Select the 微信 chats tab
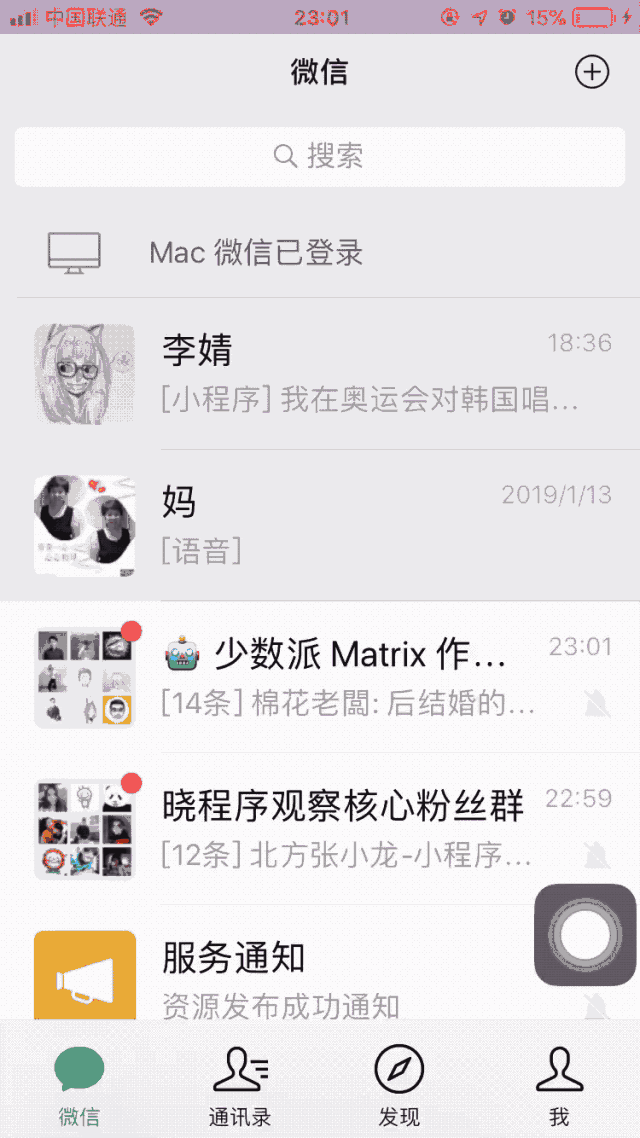The image size is (640, 1138). (79, 1086)
